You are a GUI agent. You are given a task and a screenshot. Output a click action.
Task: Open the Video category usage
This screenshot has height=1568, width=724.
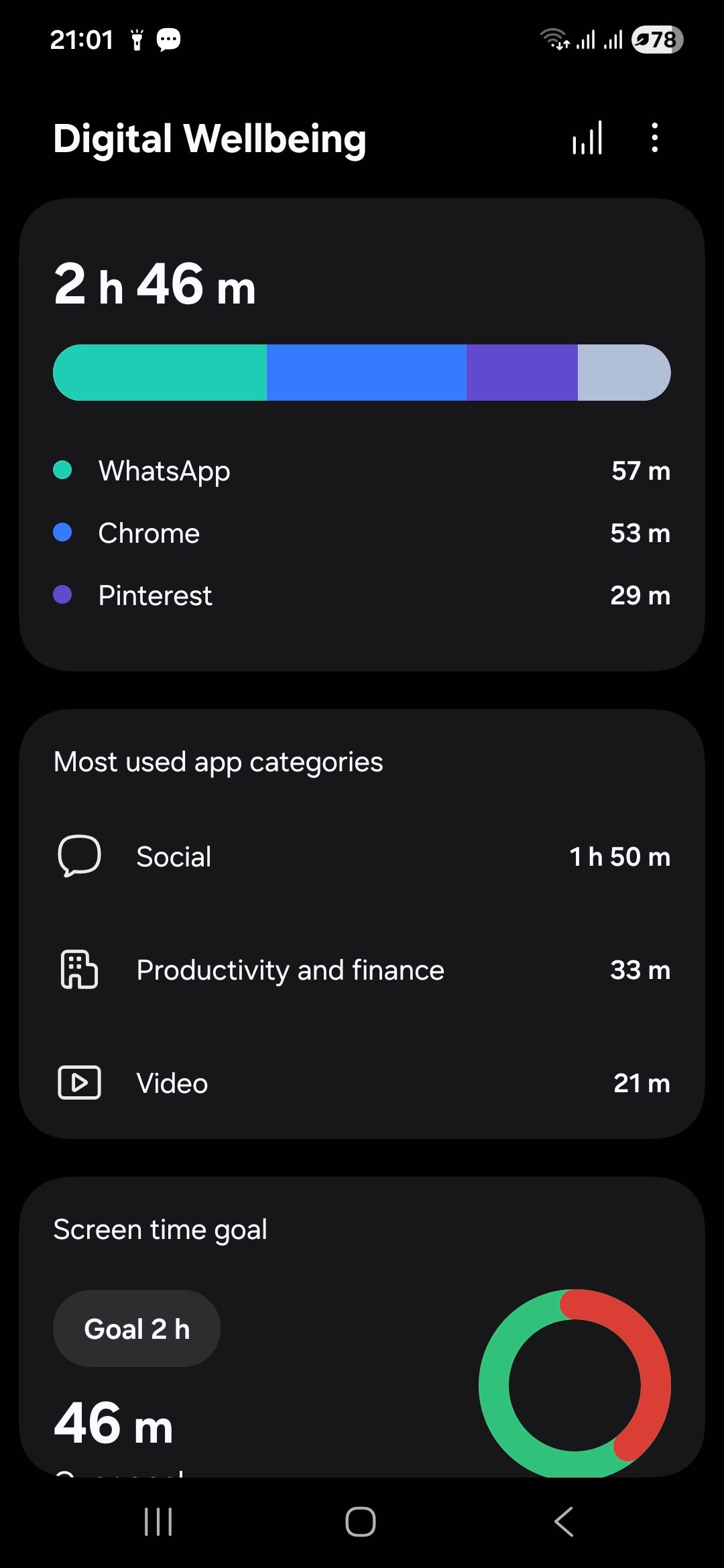click(x=362, y=1083)
